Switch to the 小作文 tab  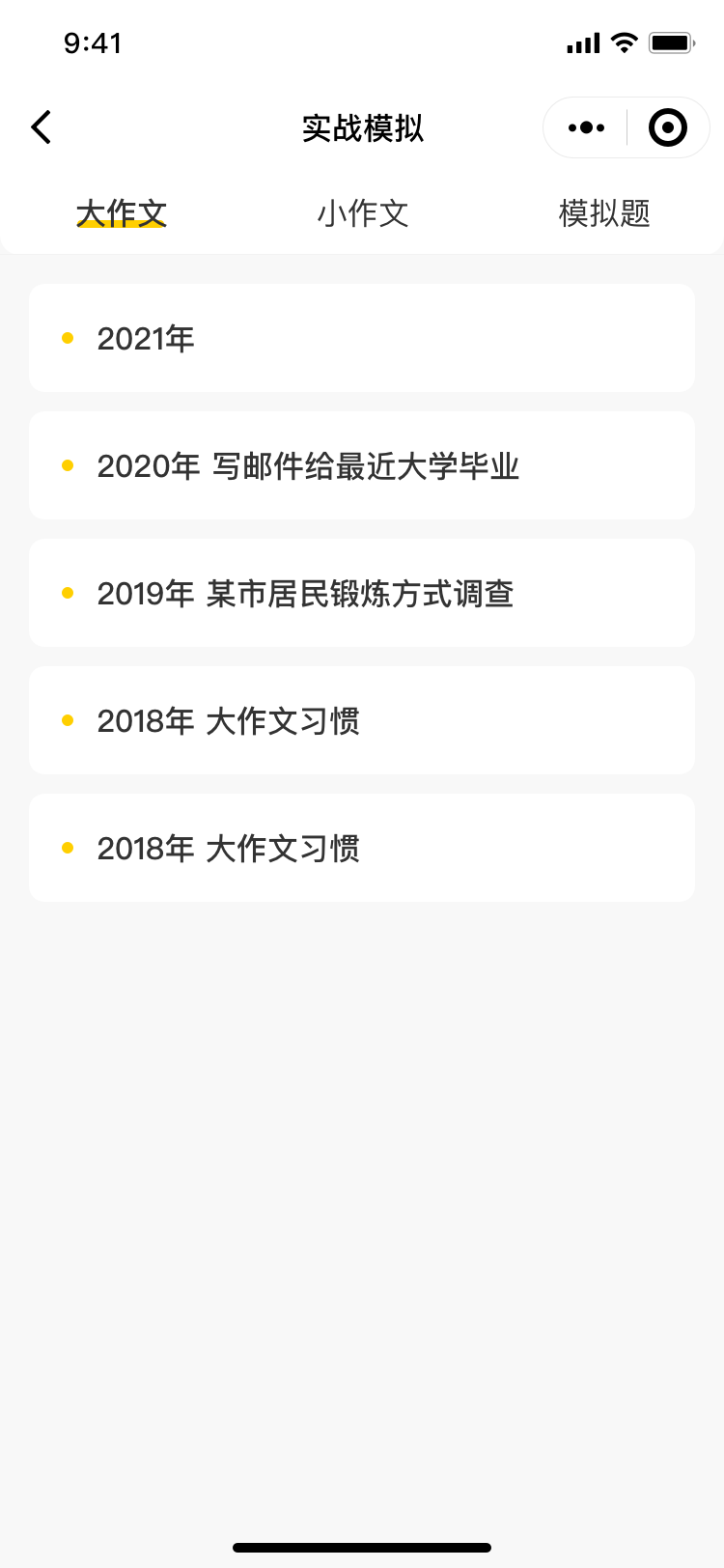[363, 213]
